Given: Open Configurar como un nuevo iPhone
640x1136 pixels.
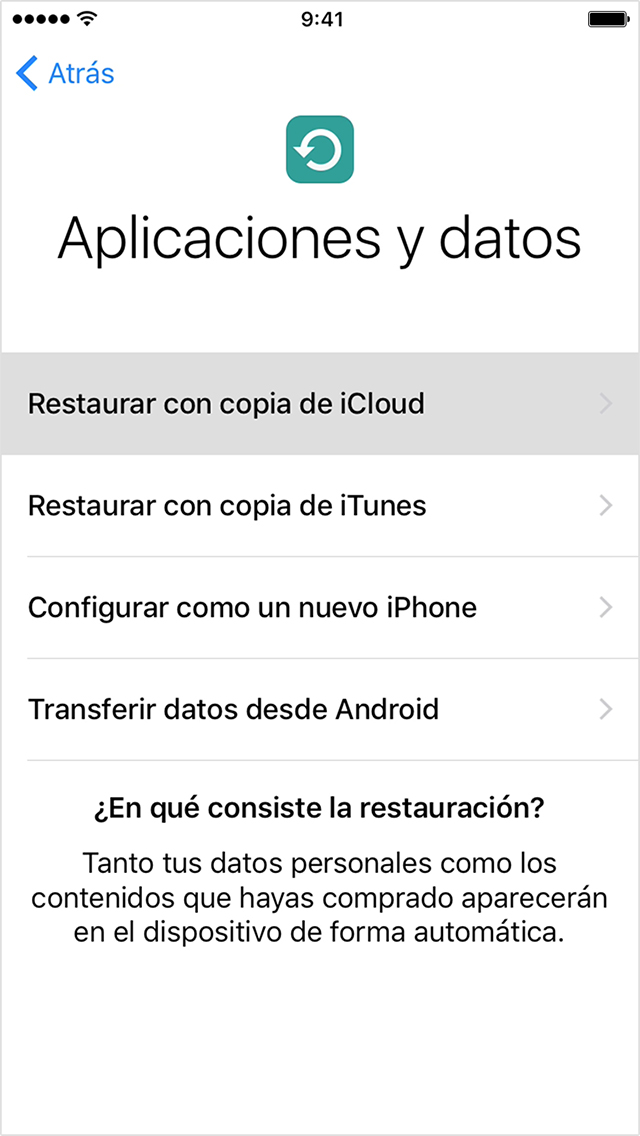Looking at the screenshot, I should (320, 607).
